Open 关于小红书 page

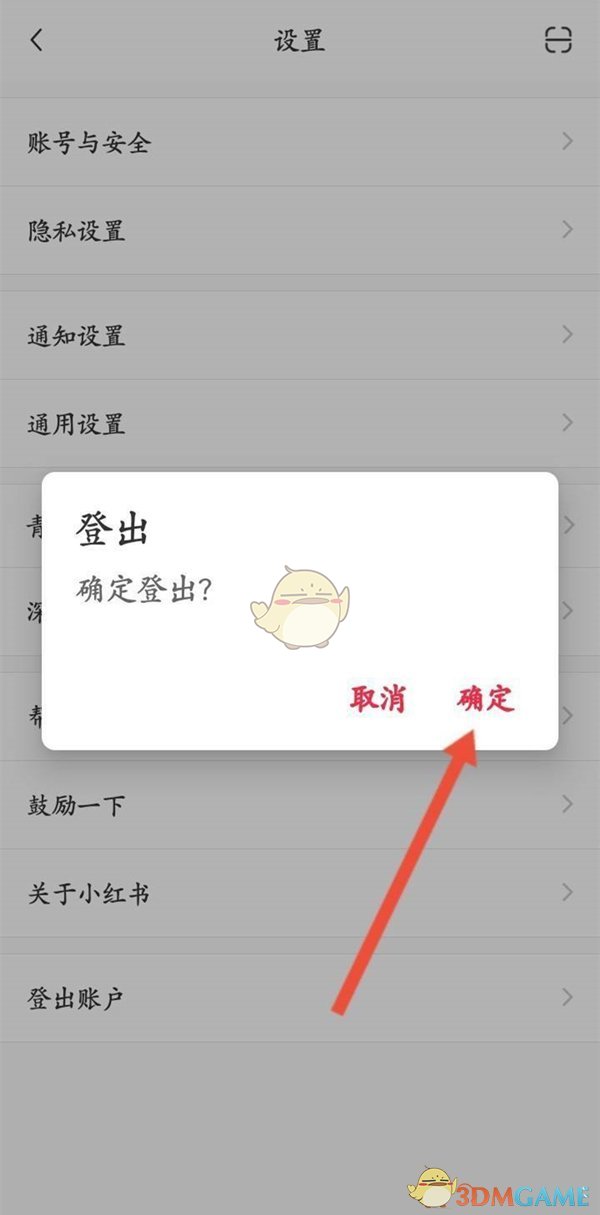tap(300, 893)
